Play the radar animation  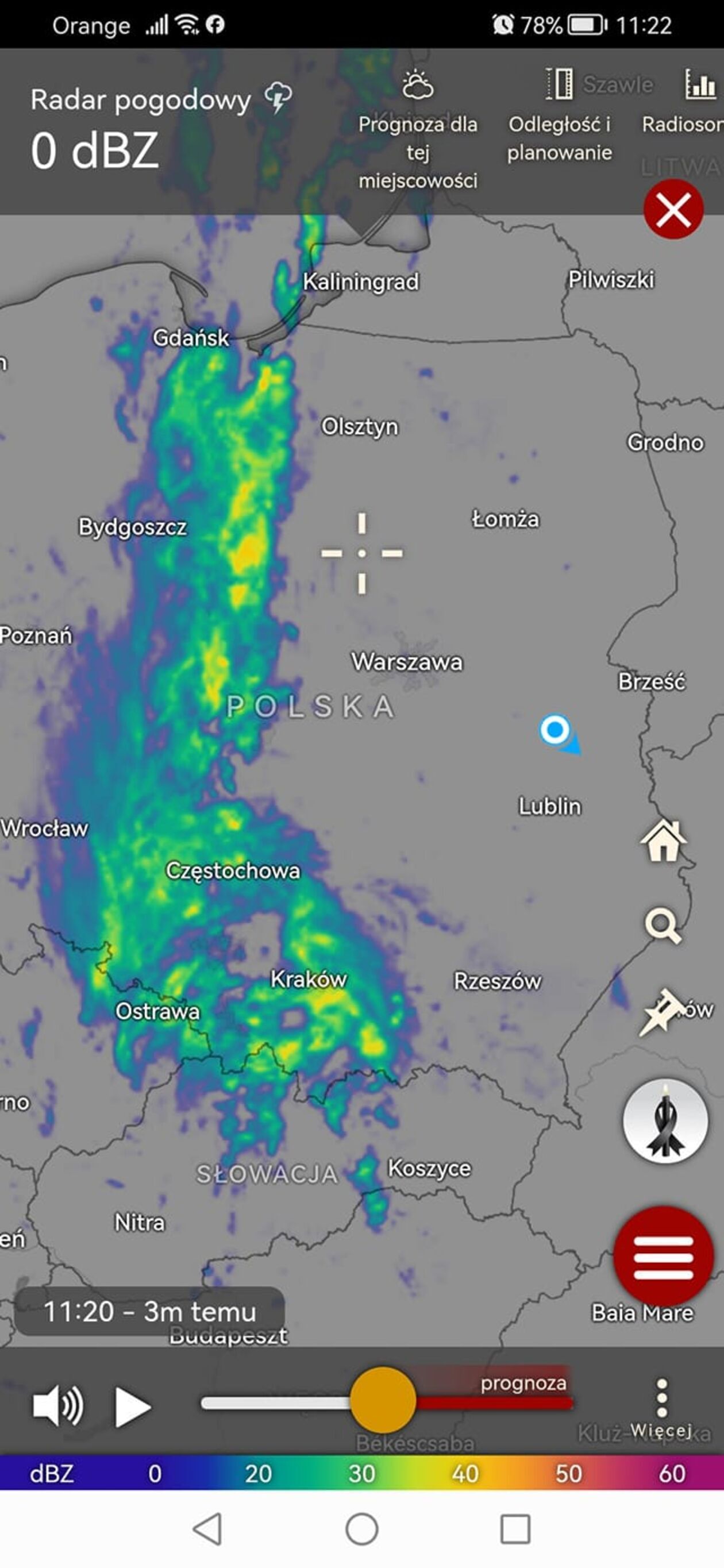tap(132, 1407)
